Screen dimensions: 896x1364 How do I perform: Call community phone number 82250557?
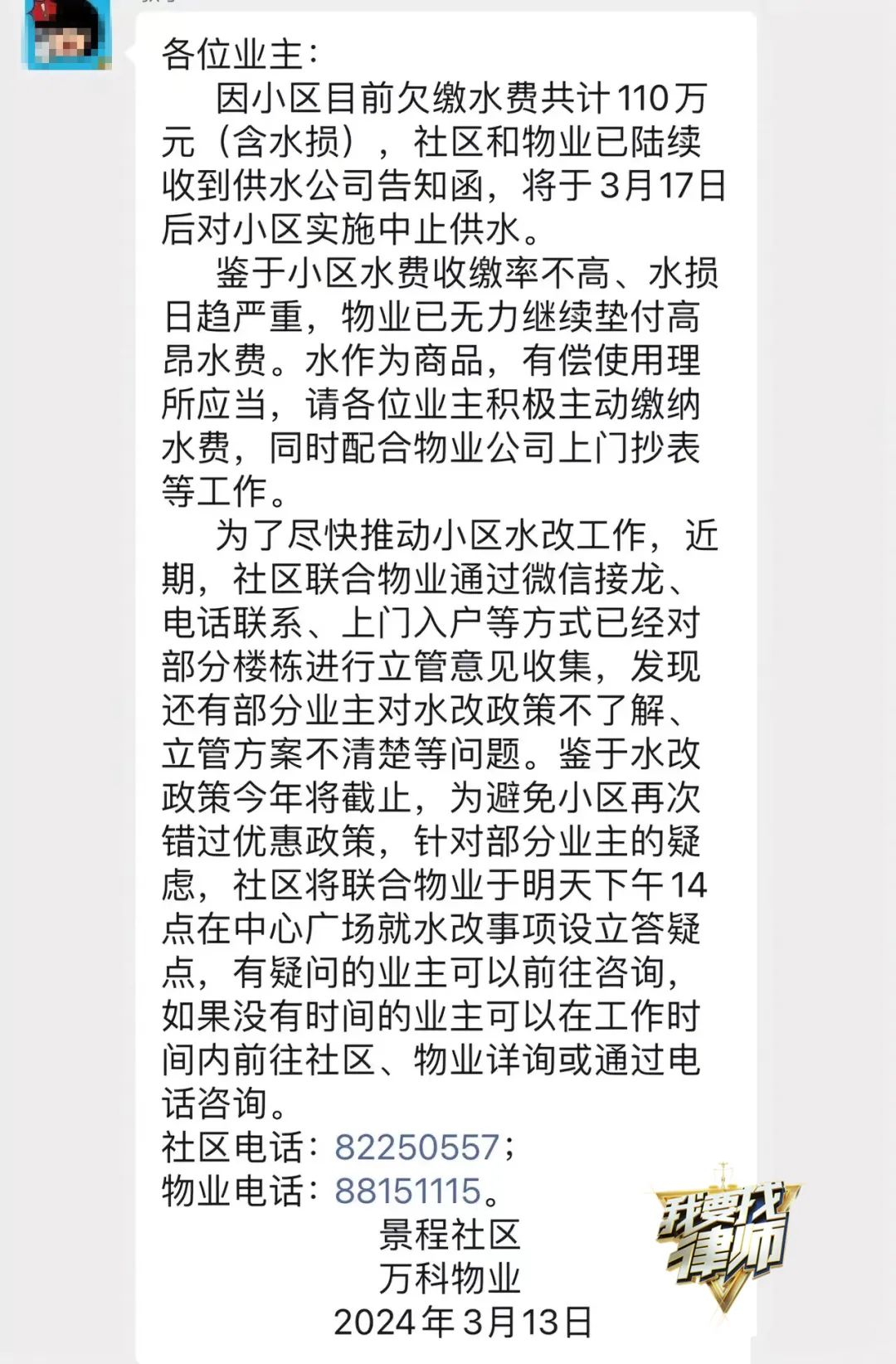tap(416, 1147)
